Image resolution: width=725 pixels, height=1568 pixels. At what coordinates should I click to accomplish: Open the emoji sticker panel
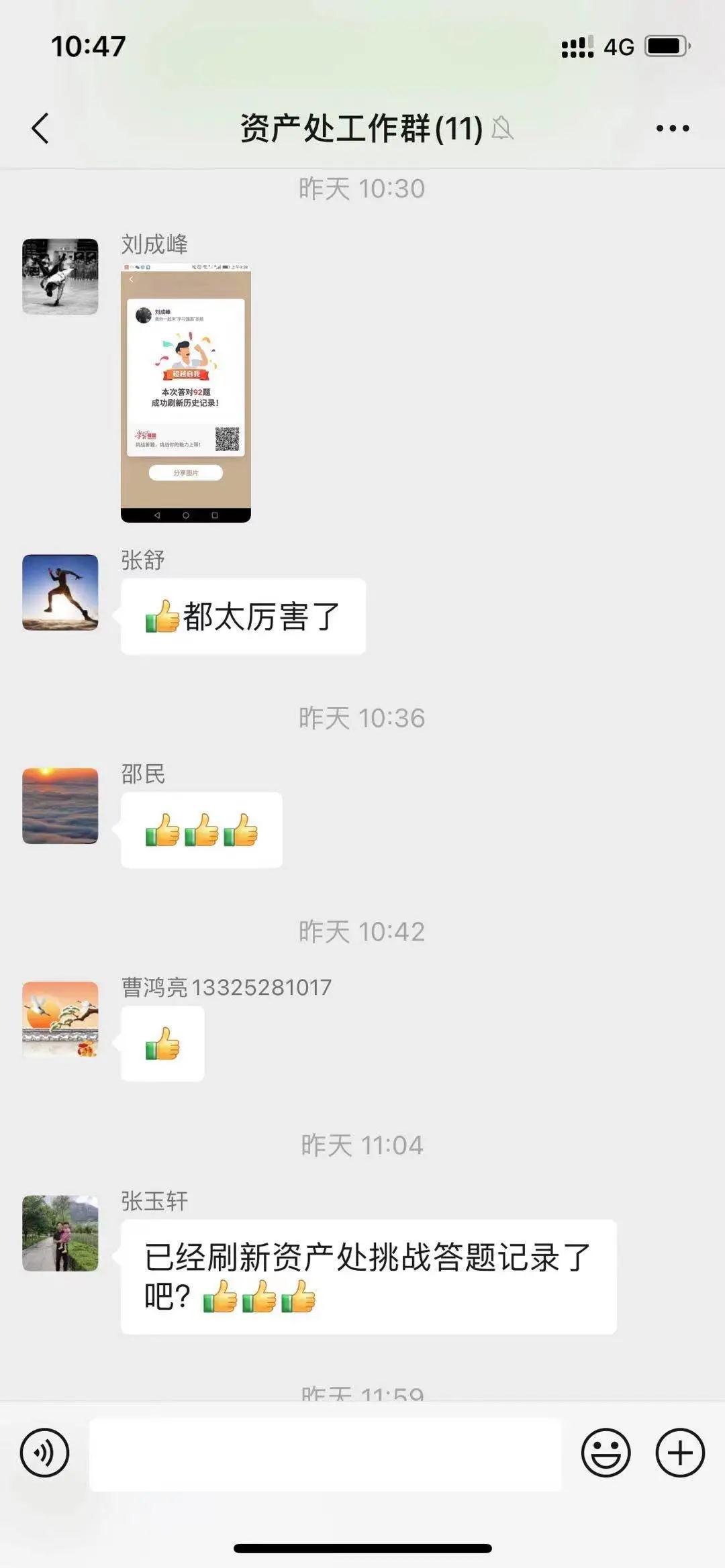coord(606,1453)
